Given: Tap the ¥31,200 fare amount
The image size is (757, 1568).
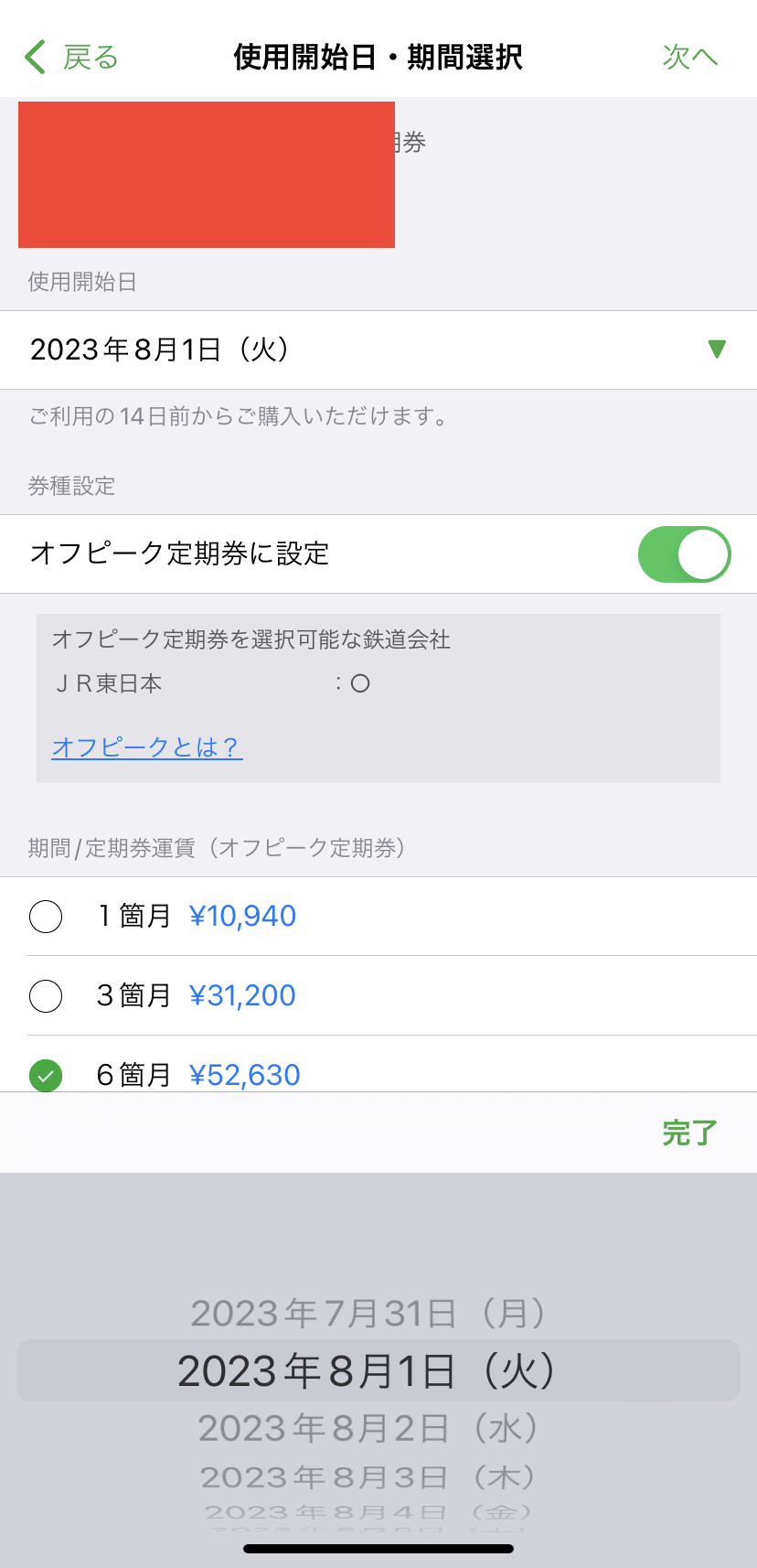Looking at the screenshot, I should point(242,995).
